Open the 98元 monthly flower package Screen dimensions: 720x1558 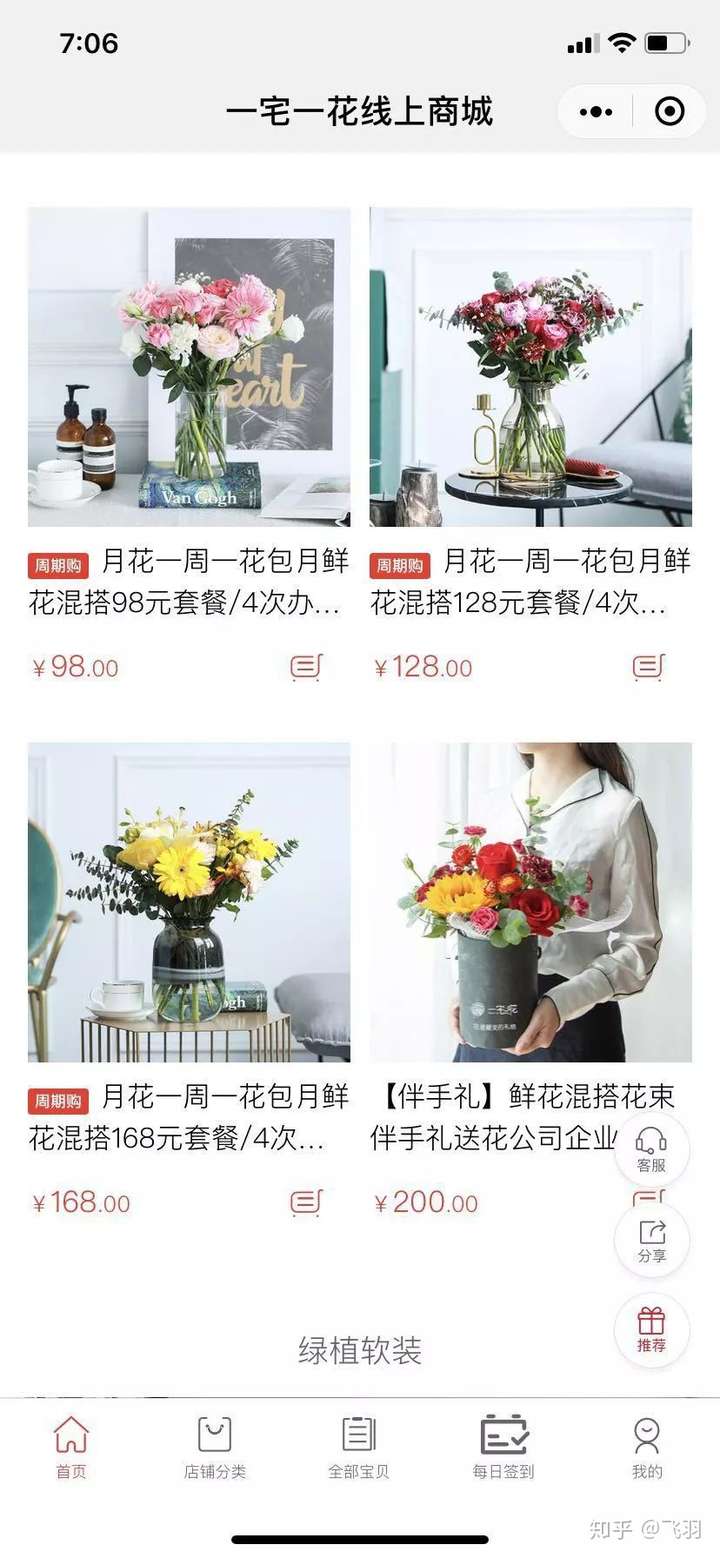pyautogui.click(x=189, y=367)
